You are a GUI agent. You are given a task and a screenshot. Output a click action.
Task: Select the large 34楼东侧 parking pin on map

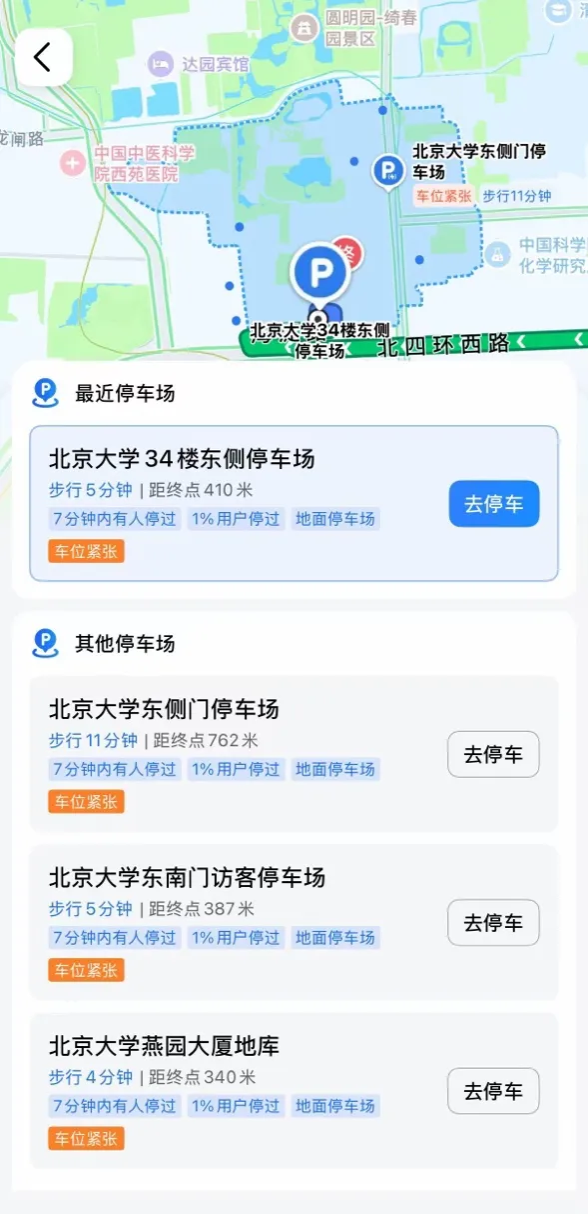tap(320, 273)
